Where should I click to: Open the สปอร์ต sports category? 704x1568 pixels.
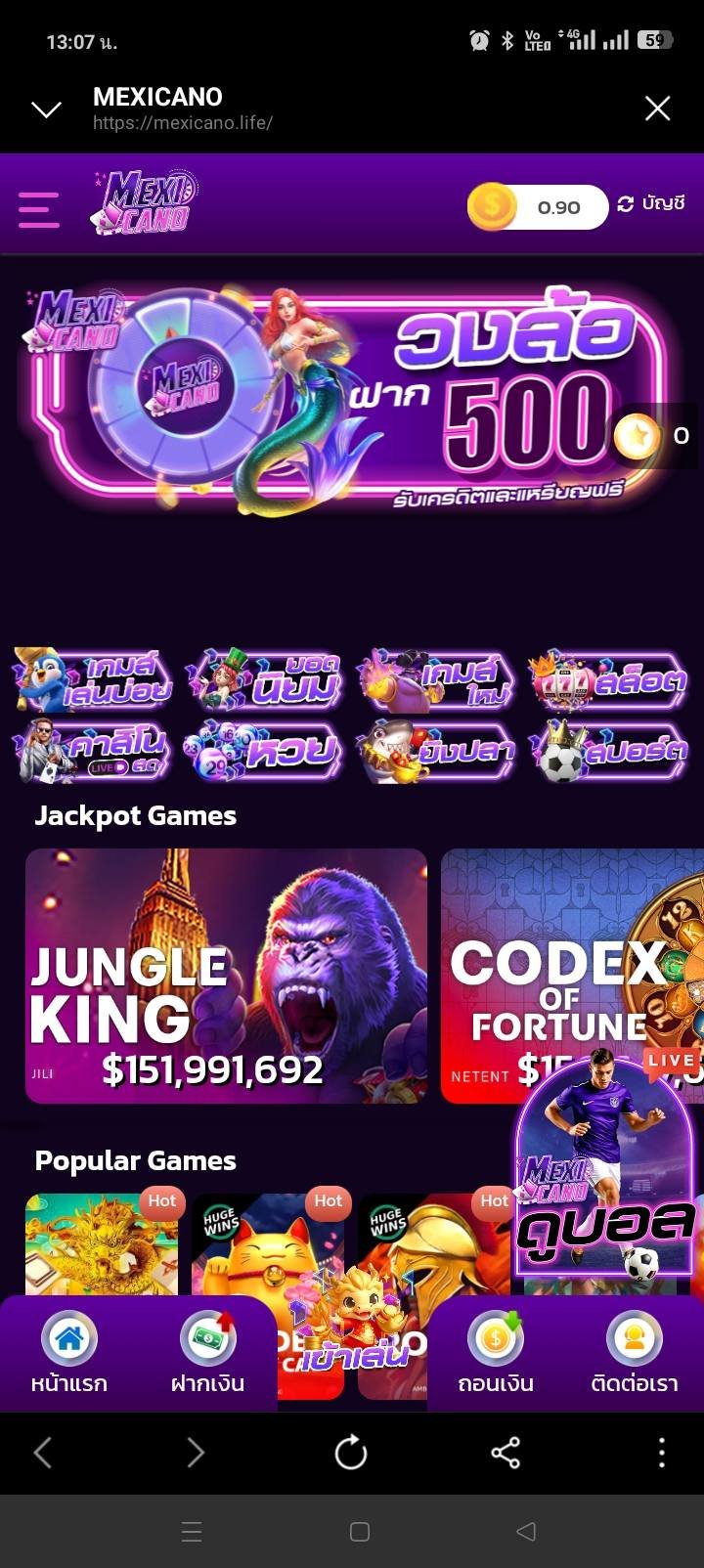pyautogui.click(x=608, y=751)
